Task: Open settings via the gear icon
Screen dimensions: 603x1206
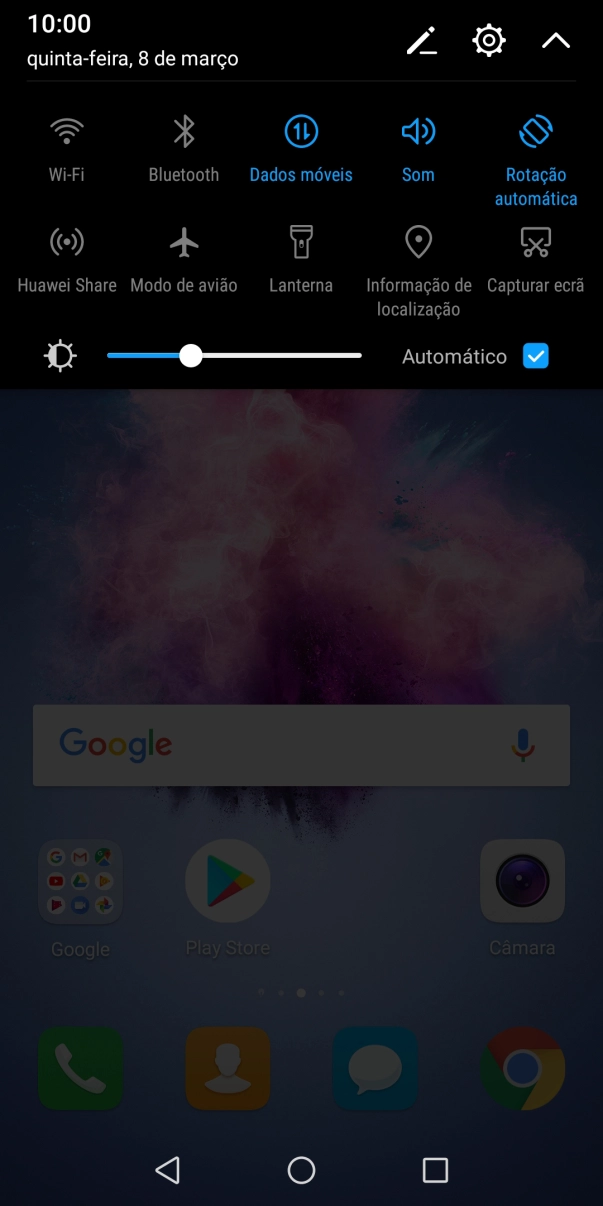Action: coord(488,41)
